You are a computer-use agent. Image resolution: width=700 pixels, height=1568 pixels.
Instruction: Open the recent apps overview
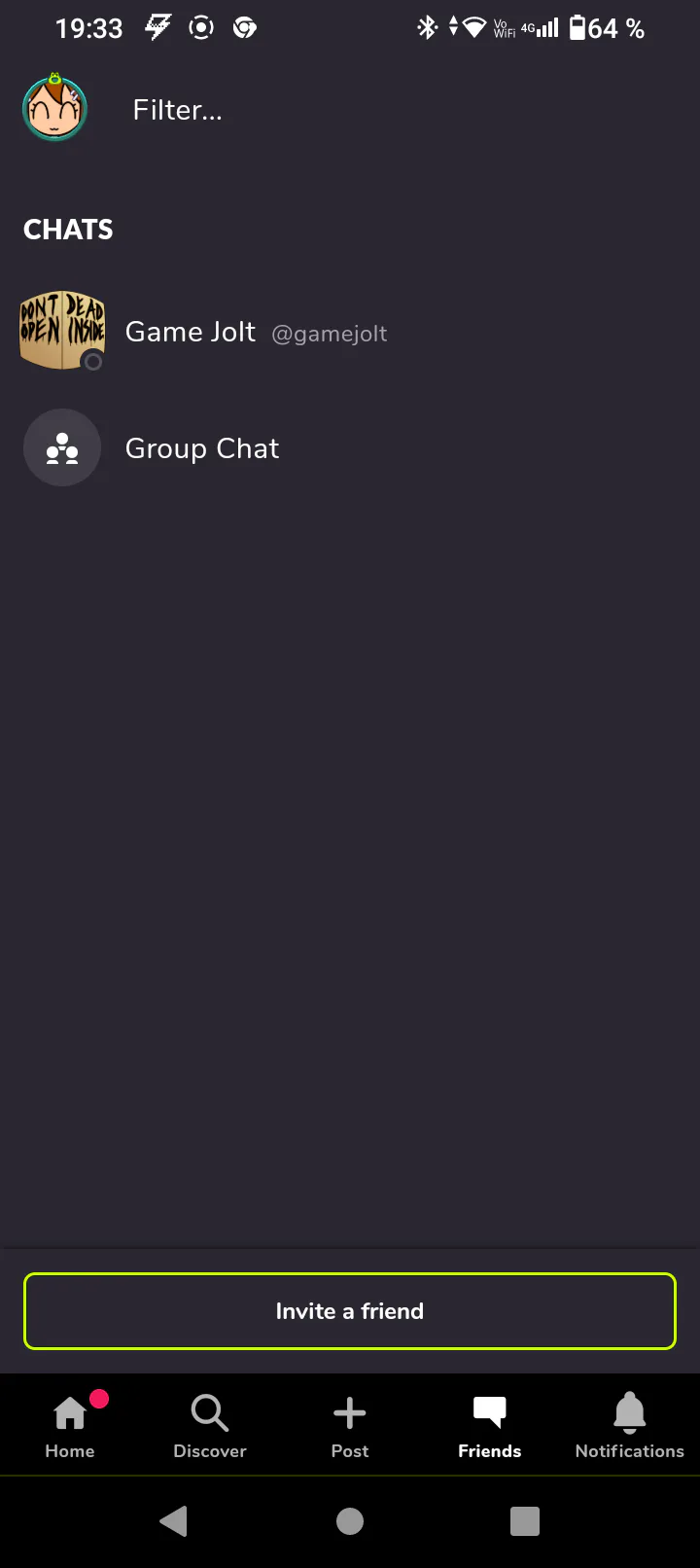pos(525,1521)
